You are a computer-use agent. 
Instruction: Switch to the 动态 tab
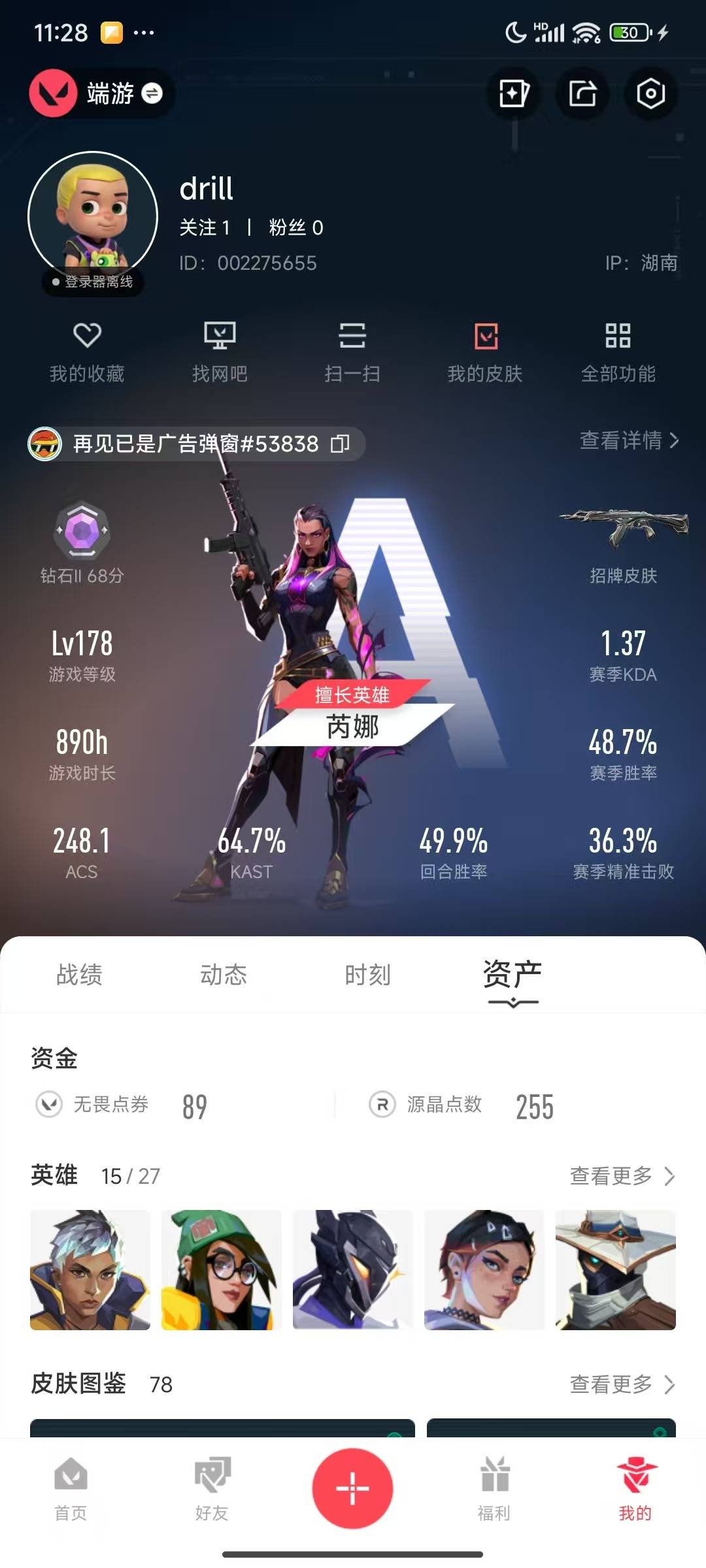(x=224, y=975)
